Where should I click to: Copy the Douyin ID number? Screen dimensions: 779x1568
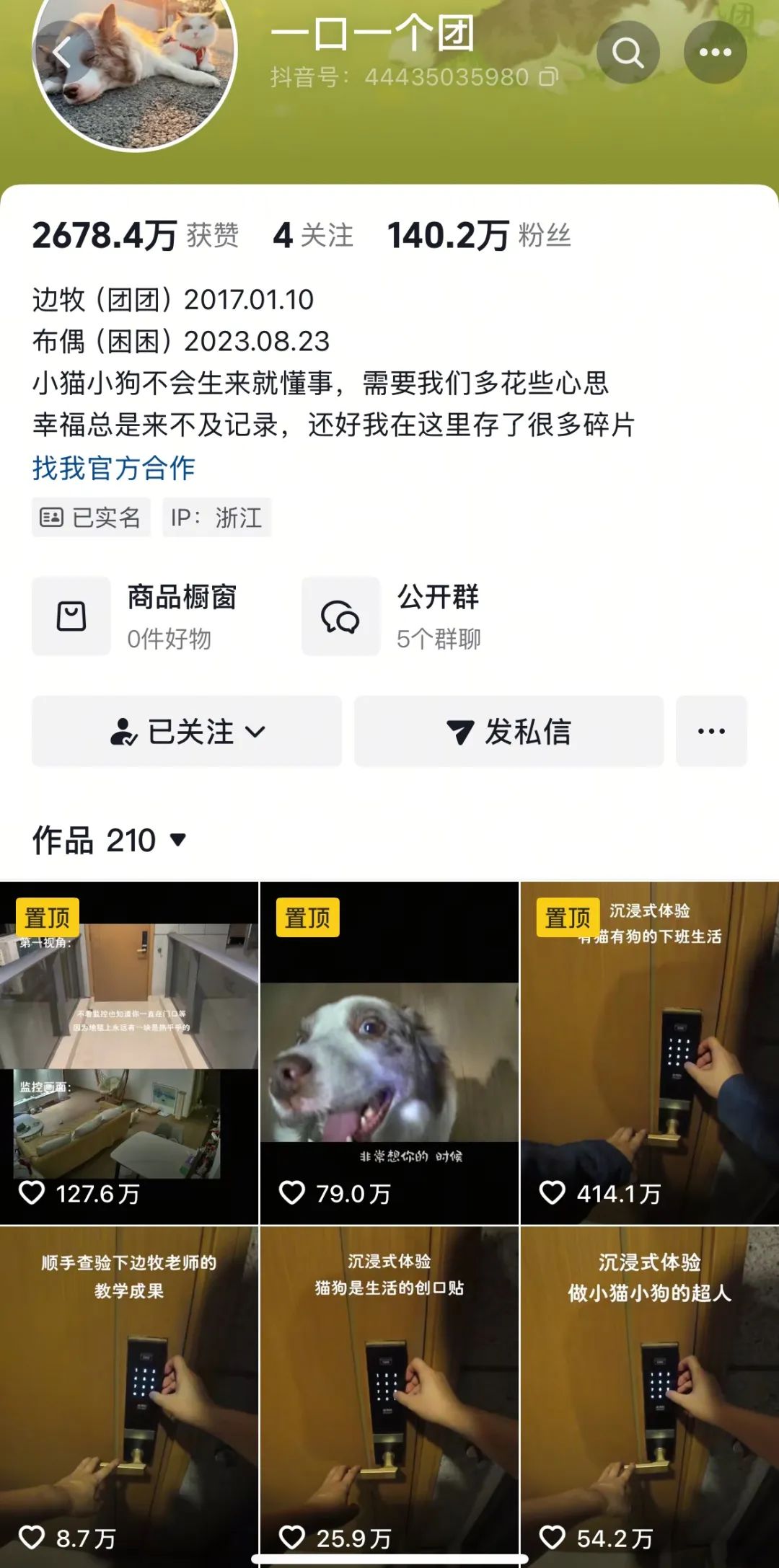[x=549, y=77]
